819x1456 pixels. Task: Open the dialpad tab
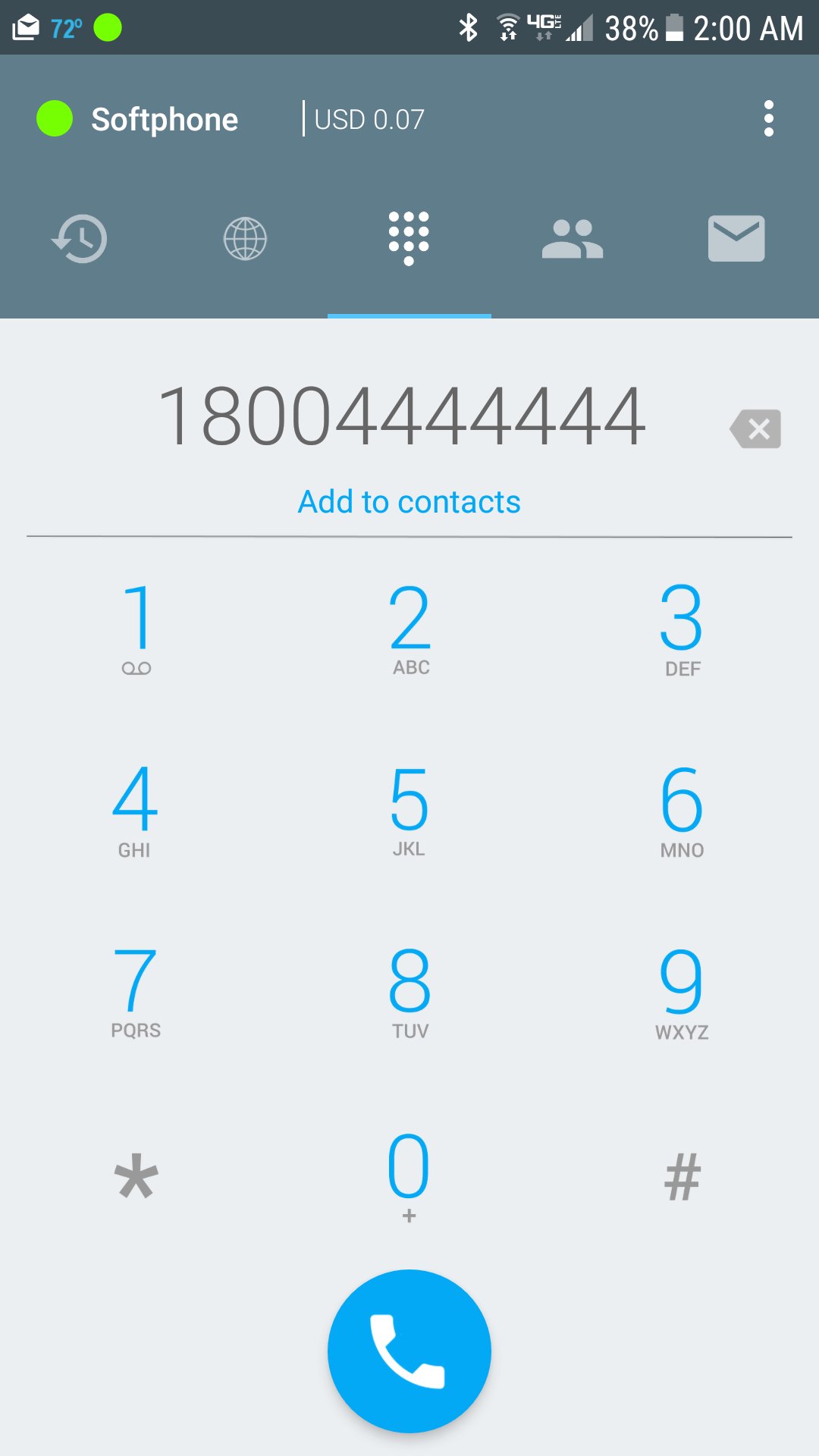[x=409, y=239]
